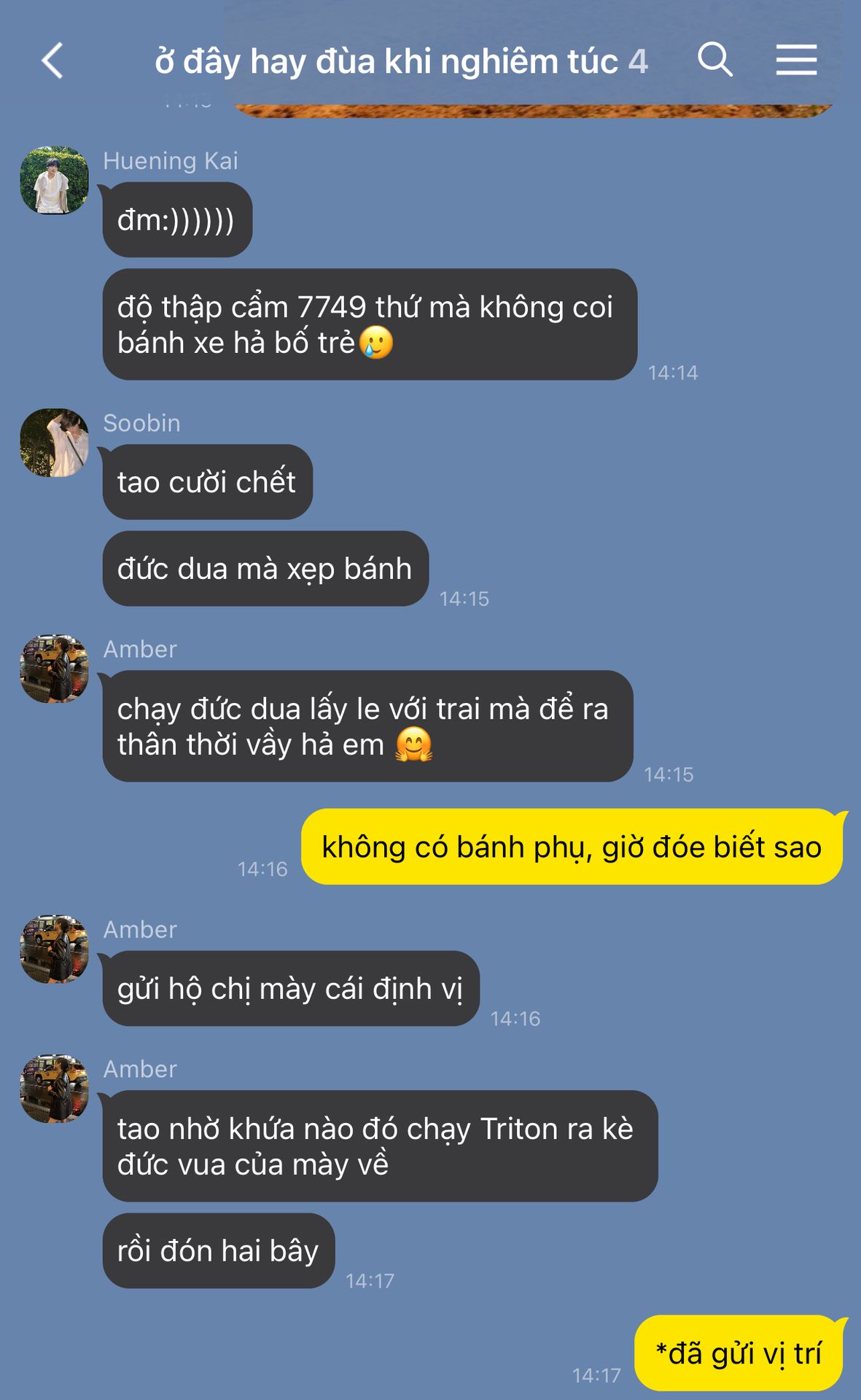Open Soobin's profile picture
This screenshot has height=1400, width=861.
pyautogui.click(x=54, y=443)
